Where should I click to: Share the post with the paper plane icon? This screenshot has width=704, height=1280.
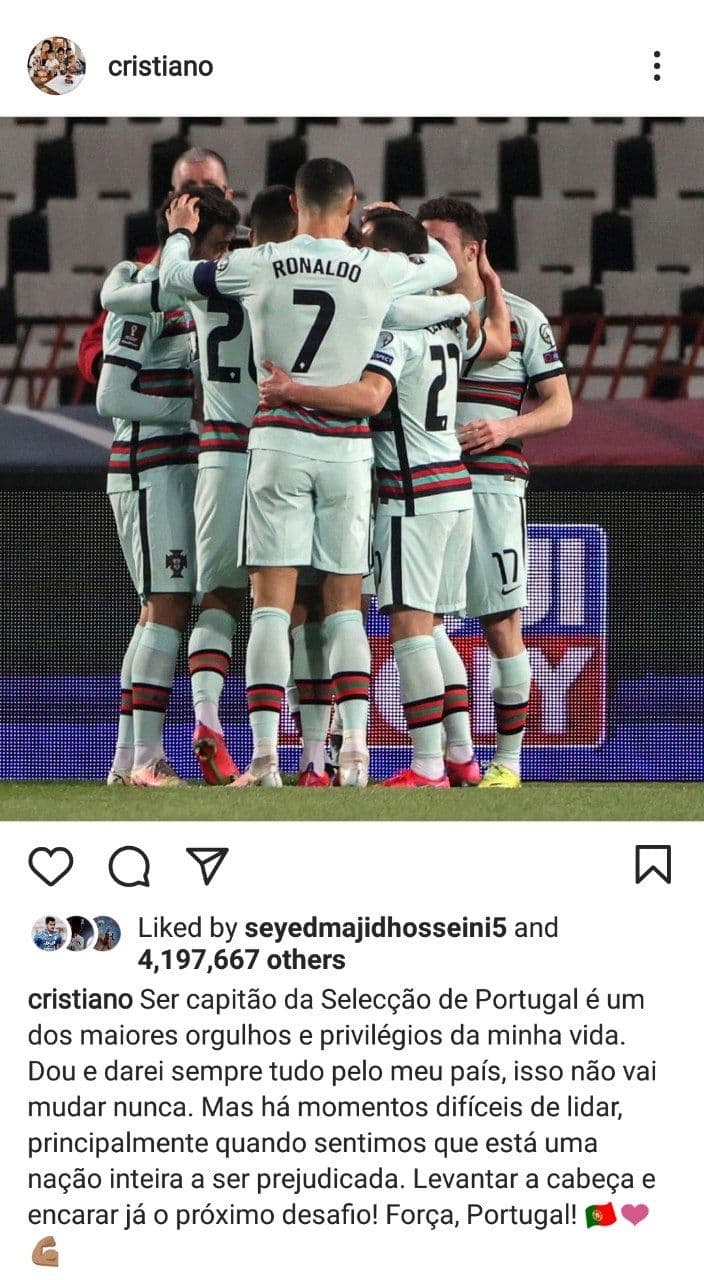pyautogui.click(x=207, y=866)
